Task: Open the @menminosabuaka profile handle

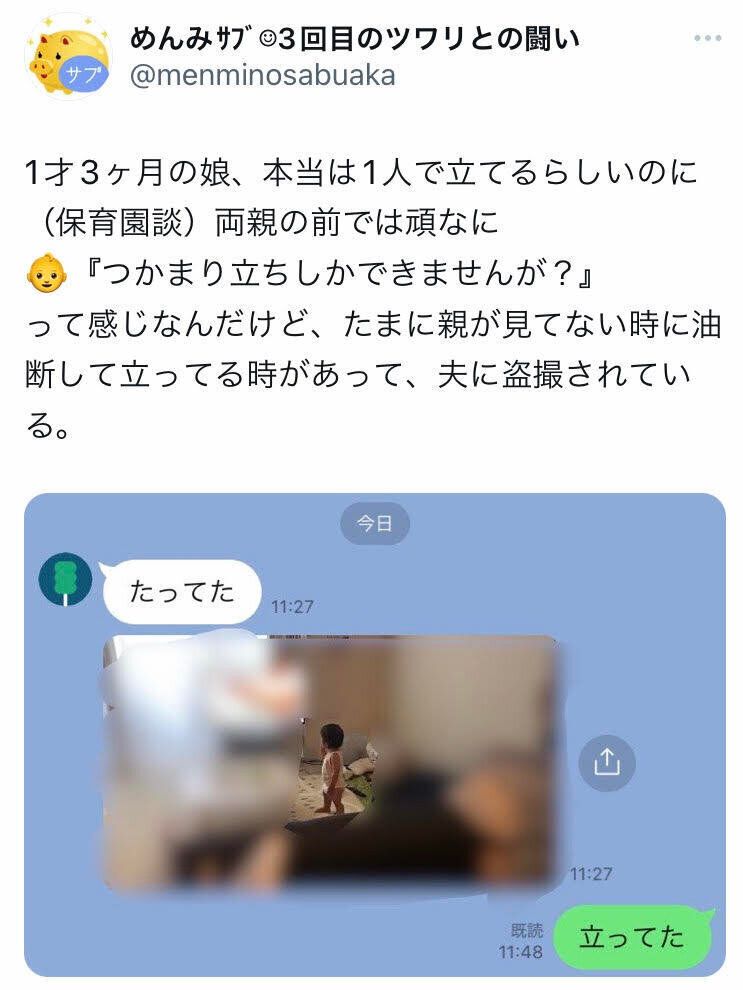Action: [x=262, y=75]
